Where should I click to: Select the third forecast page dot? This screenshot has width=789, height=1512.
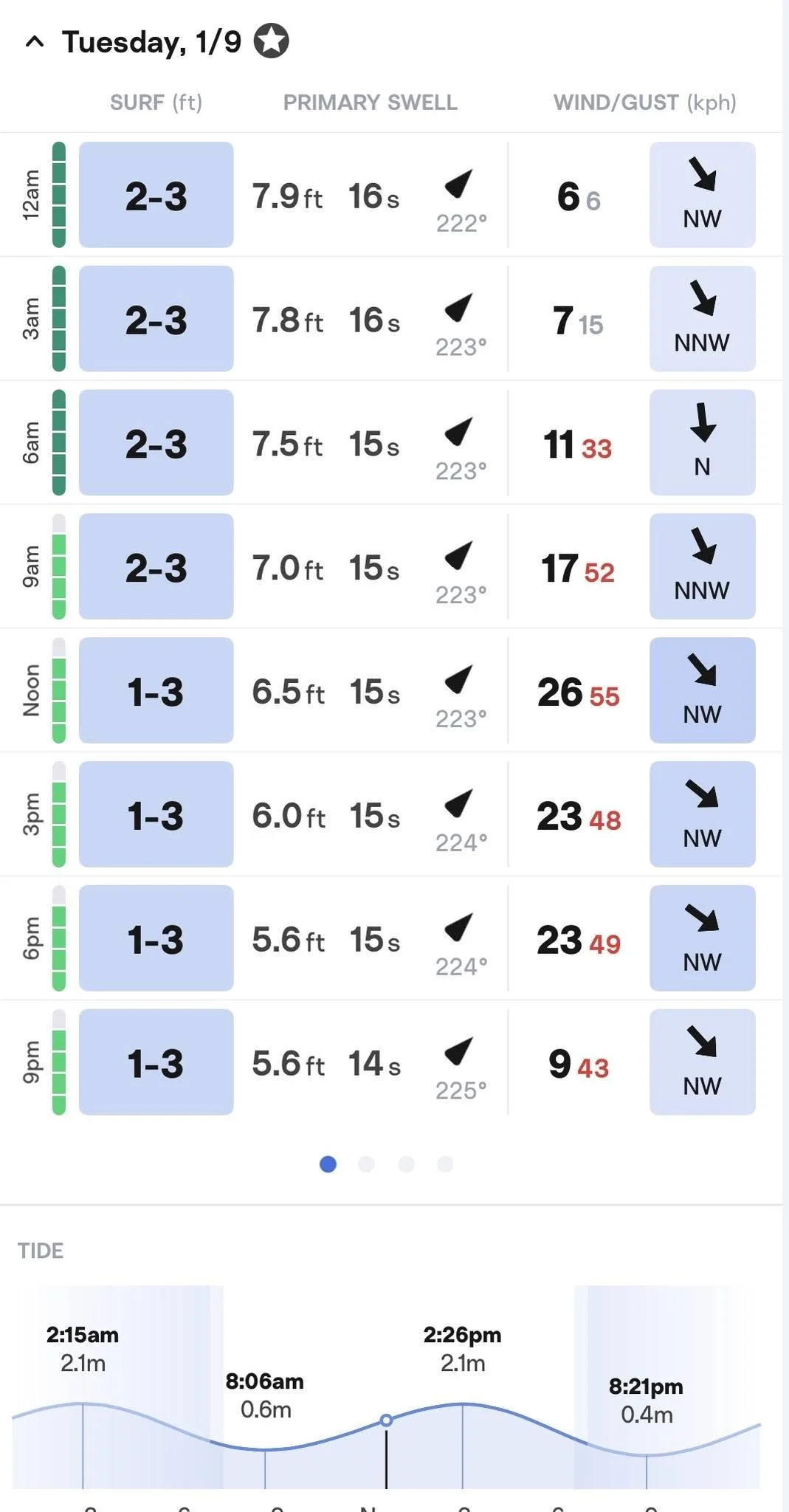406,1164
